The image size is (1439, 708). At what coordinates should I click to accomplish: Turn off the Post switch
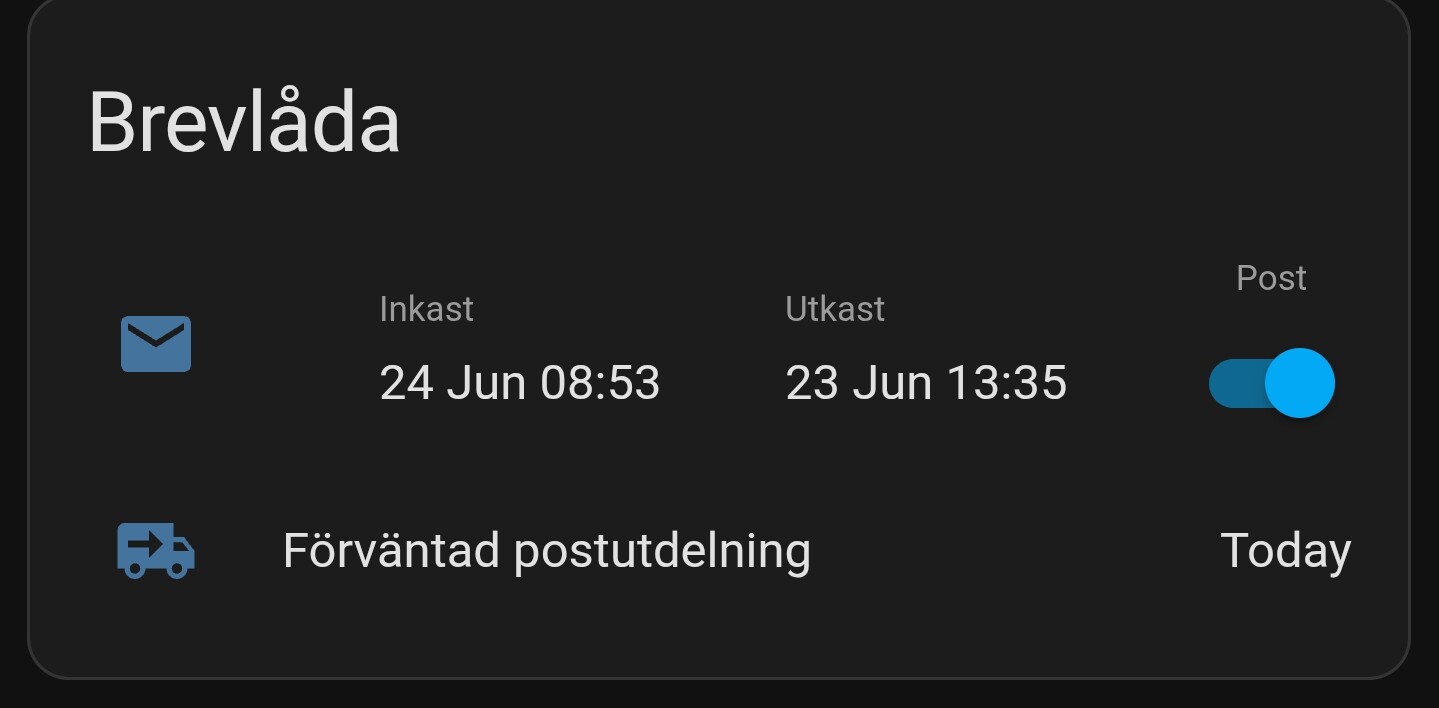tap(1271, 383)
